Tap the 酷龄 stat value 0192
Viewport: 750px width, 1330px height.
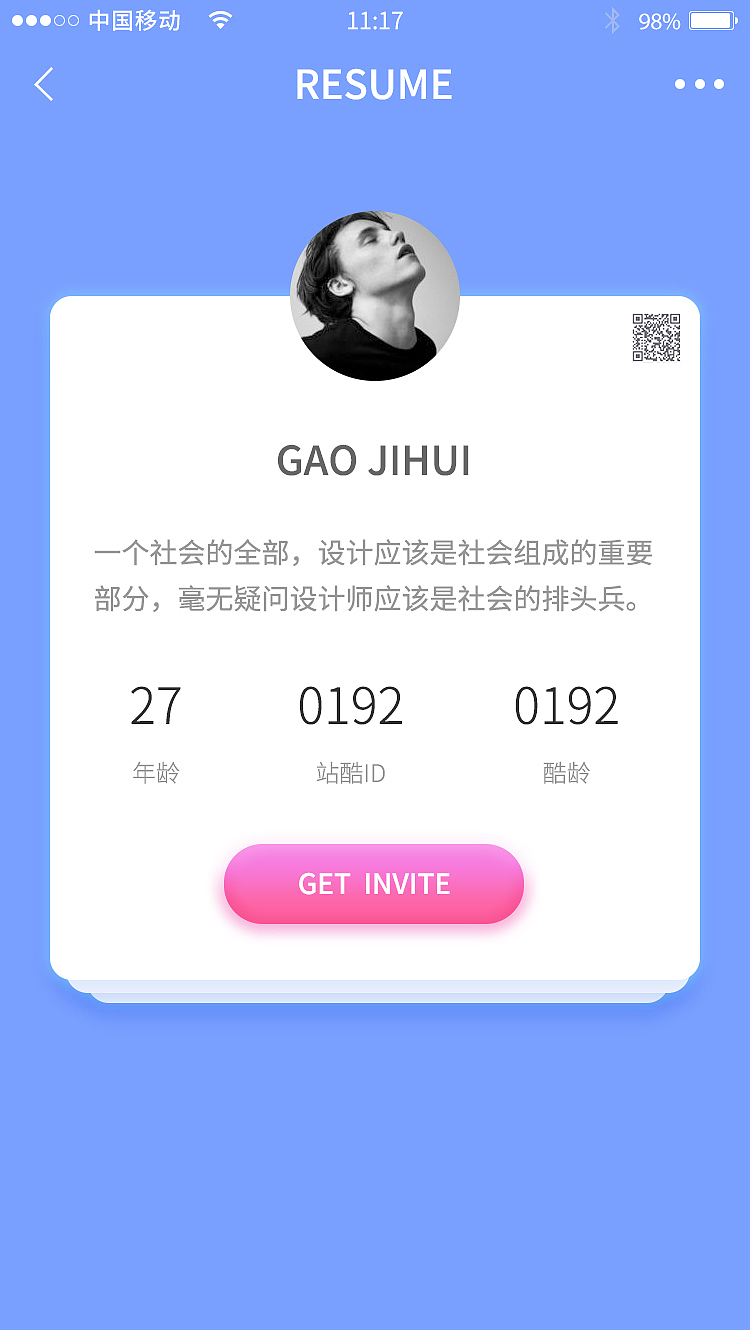(x=566, y=706)
